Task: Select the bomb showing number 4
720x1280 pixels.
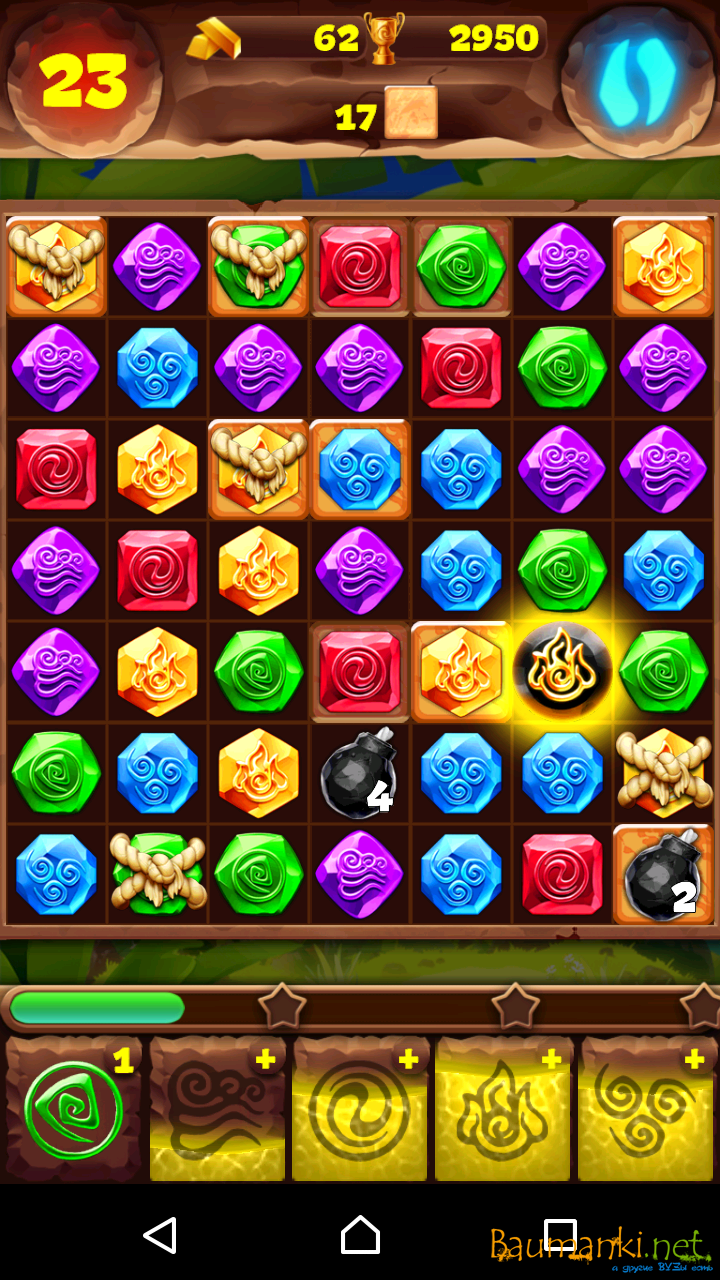Action: coord(358,772)
